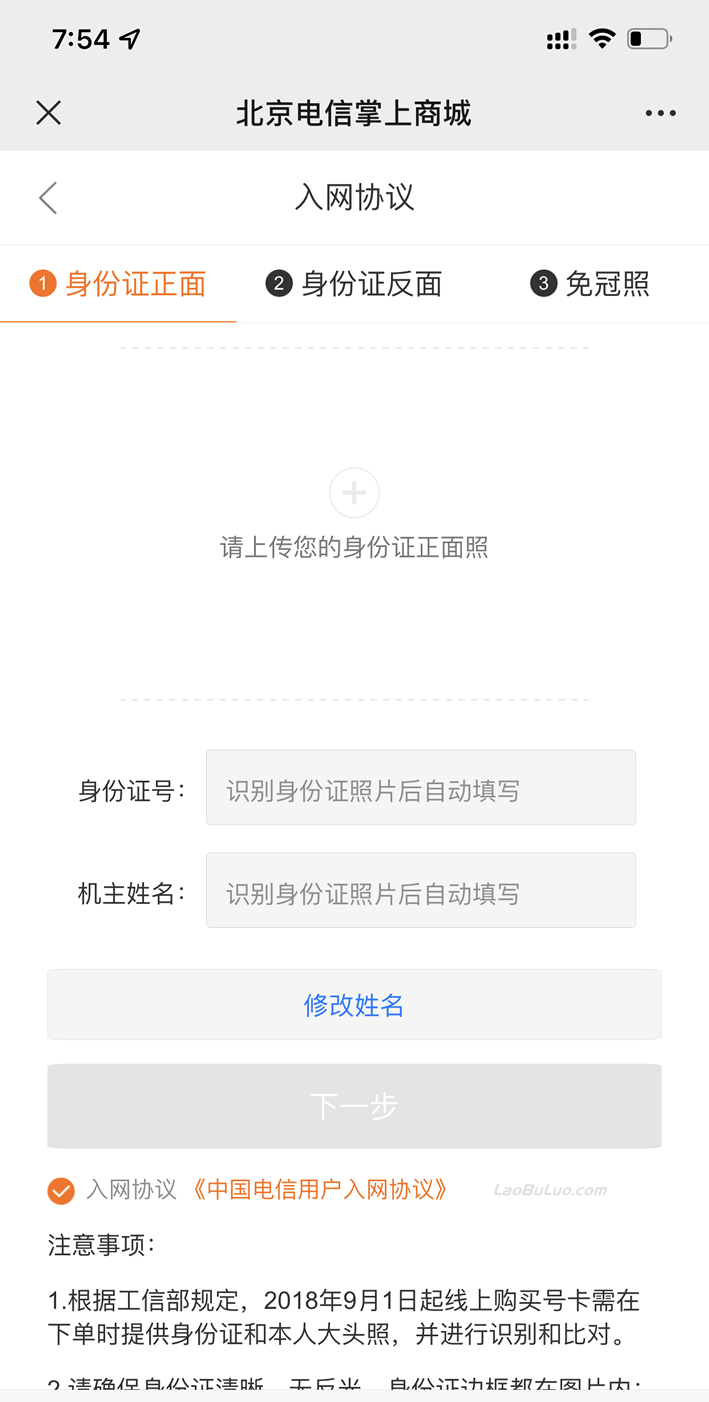Viewport: 709px width, 1402px height.
Task: Close the 北京电信掌上商城 web page
Action: pos(49,113)
